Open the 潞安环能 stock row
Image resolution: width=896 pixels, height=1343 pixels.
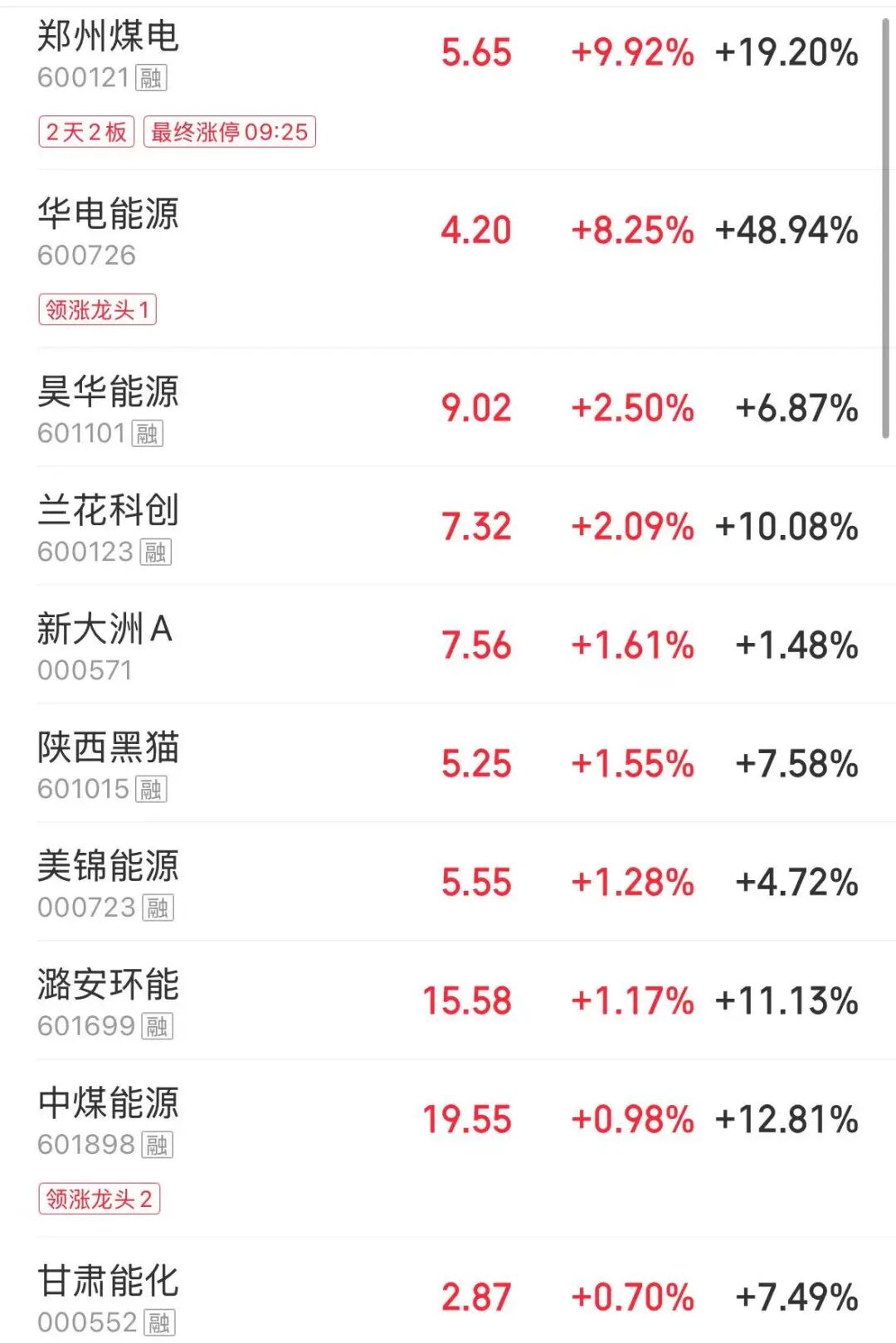tap(108, 985)
